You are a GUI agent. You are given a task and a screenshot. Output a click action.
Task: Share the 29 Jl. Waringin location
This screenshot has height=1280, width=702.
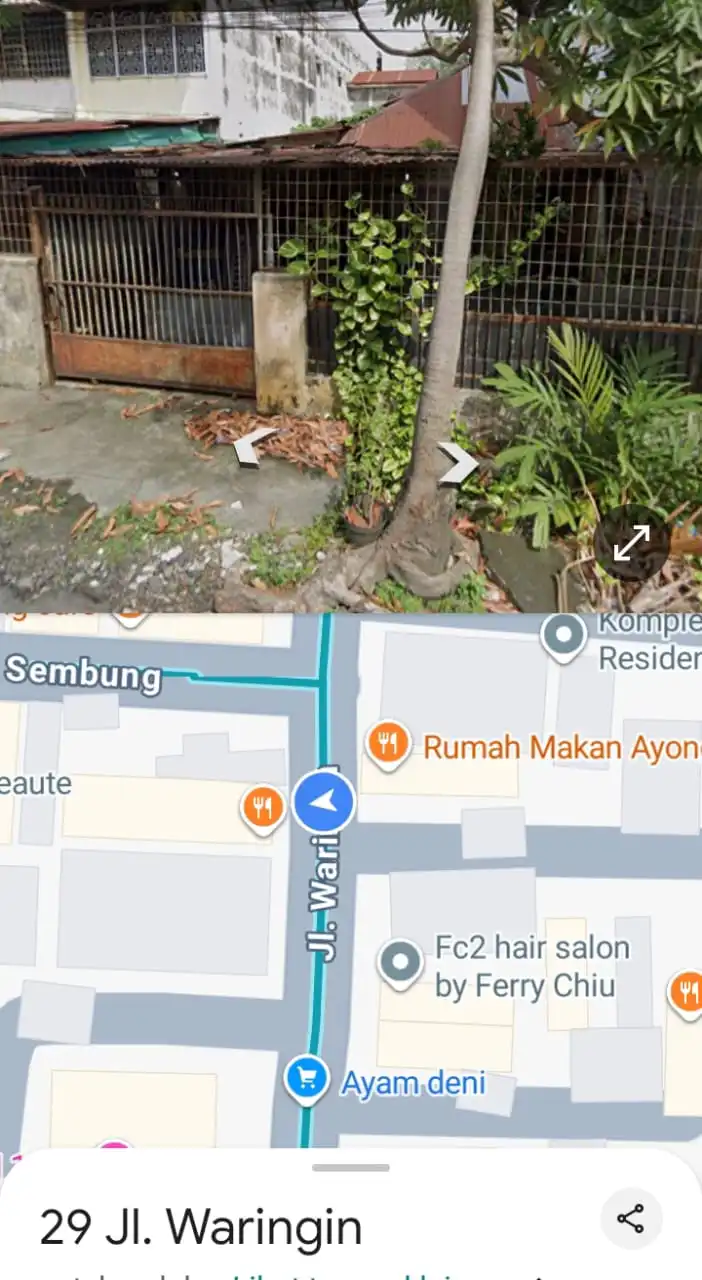click(631, 1218)
